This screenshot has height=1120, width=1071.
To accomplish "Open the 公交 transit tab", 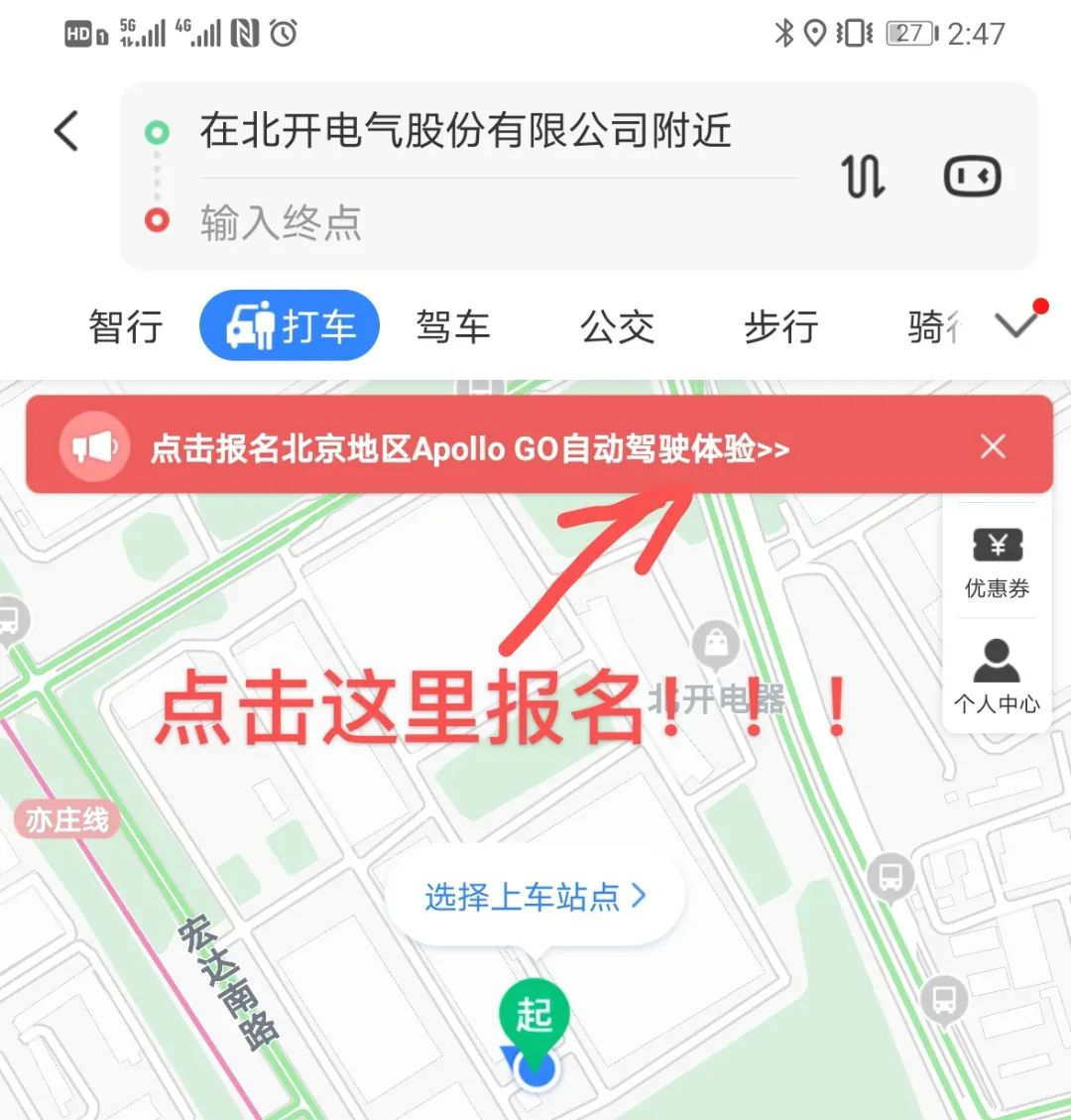I will pos(617,326).
